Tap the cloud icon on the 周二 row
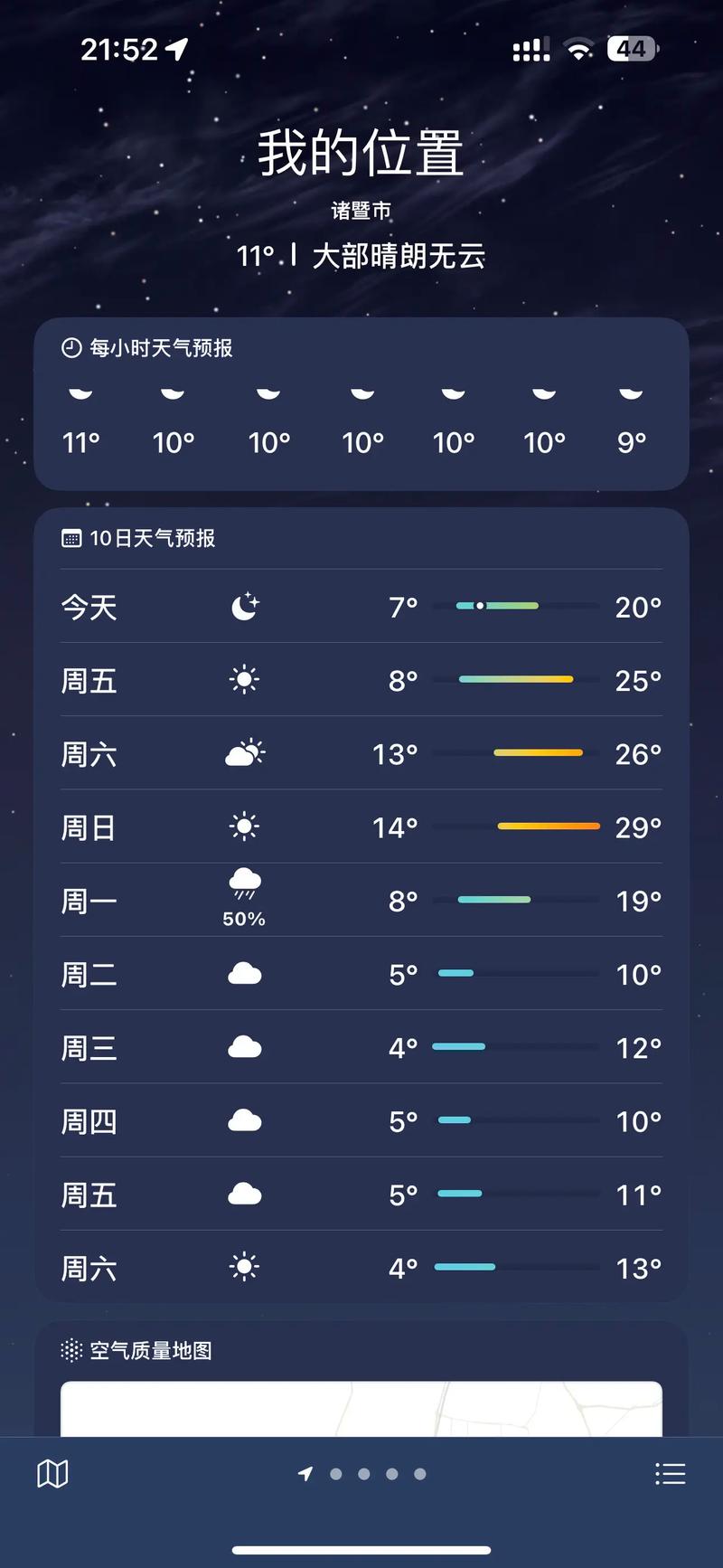Viewport: 723px width, 1568px height. [x=244, y=973]
